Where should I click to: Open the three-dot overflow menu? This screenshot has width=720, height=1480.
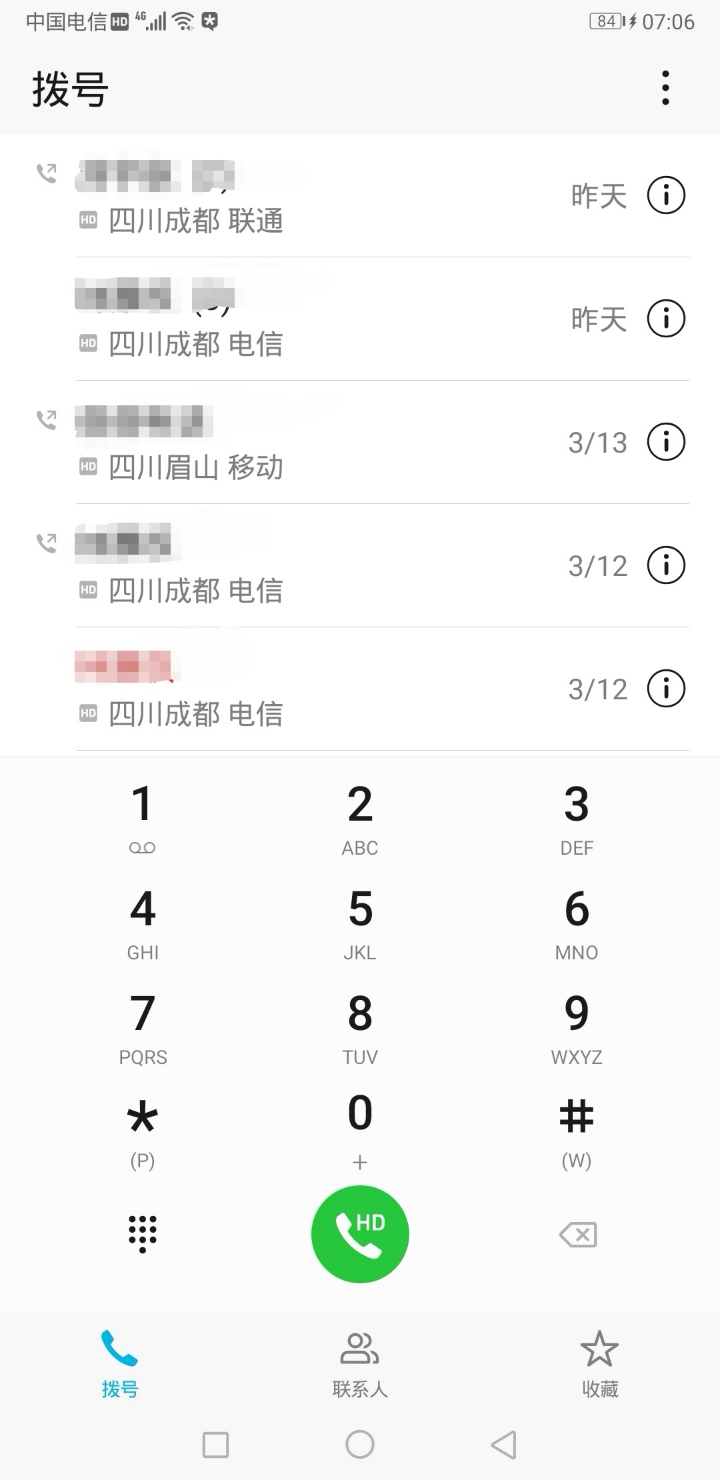[x=664, y=89]
